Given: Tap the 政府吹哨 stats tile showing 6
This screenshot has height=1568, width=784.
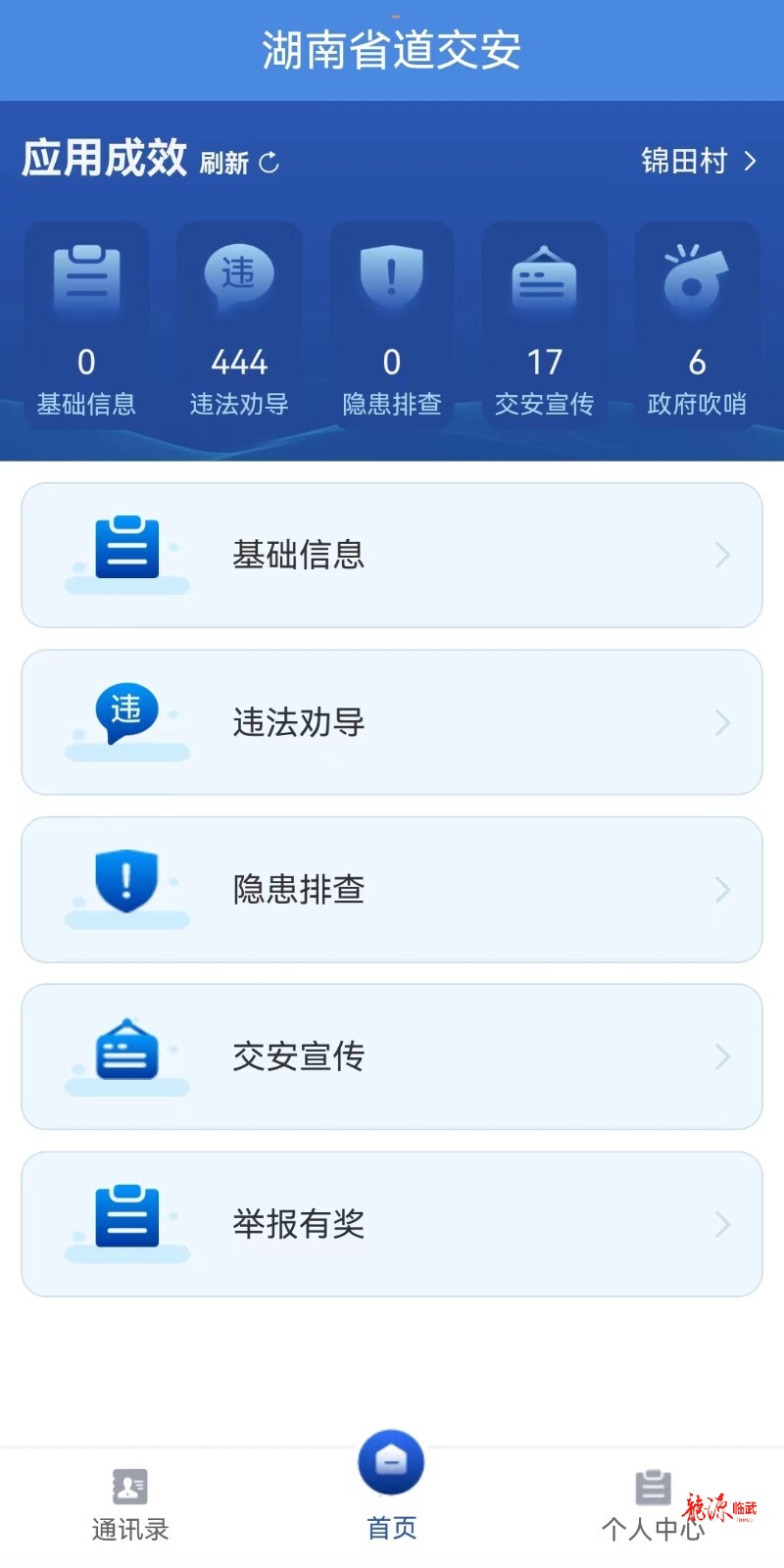Looking at the screenshot, I should coord(697,324).
